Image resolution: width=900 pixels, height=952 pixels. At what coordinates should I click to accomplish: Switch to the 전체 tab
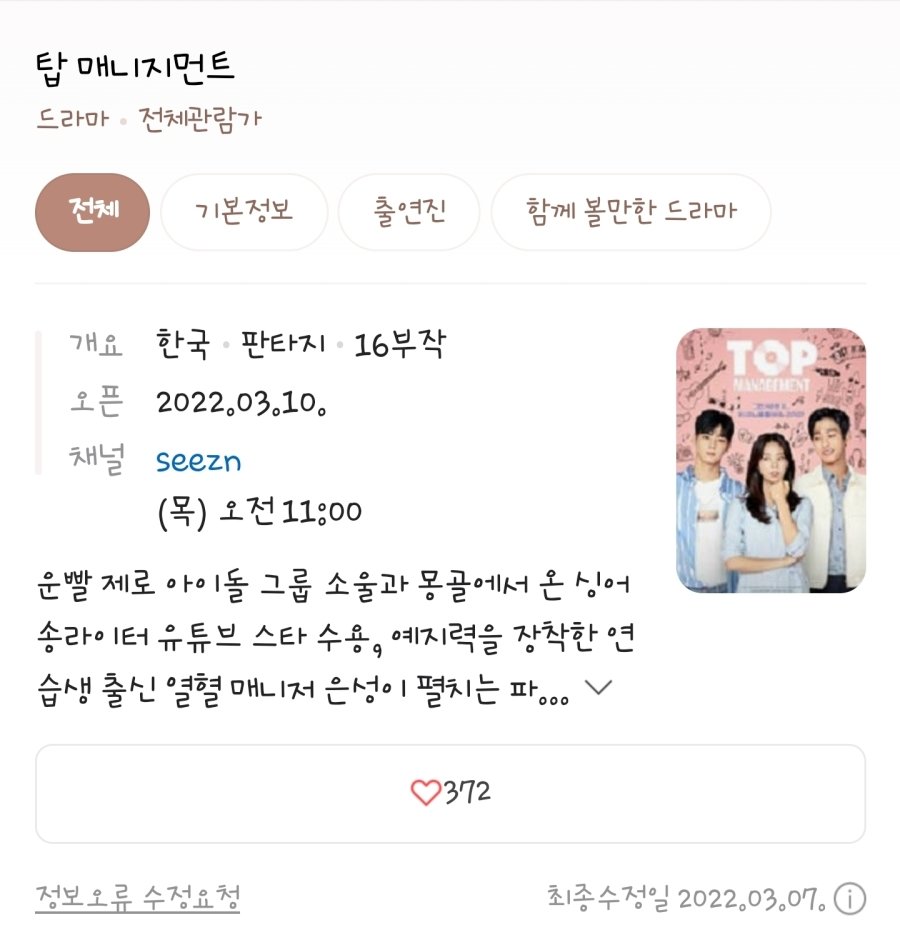click(93, 212)
